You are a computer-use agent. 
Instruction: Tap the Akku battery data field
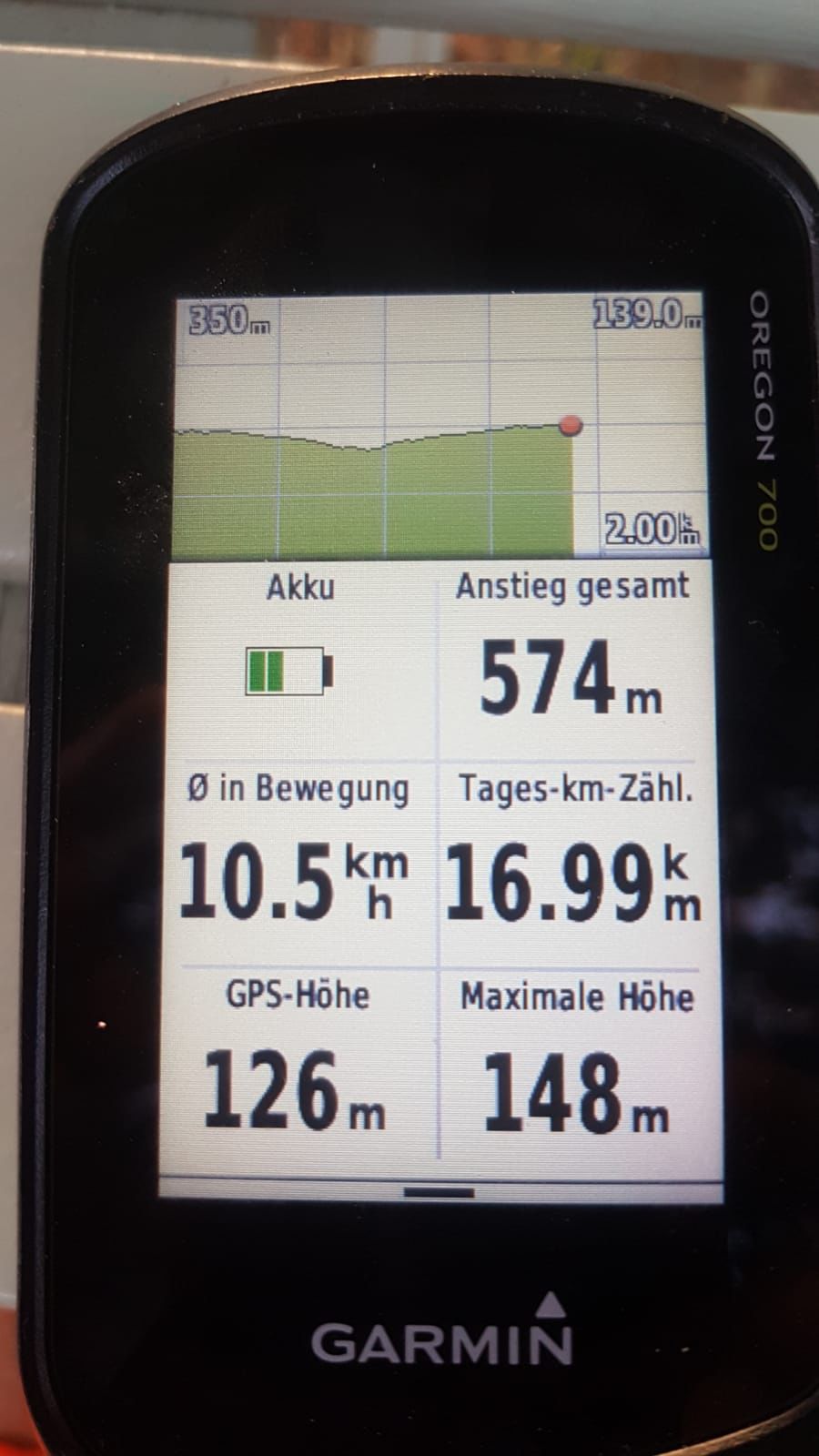[301, 662]
